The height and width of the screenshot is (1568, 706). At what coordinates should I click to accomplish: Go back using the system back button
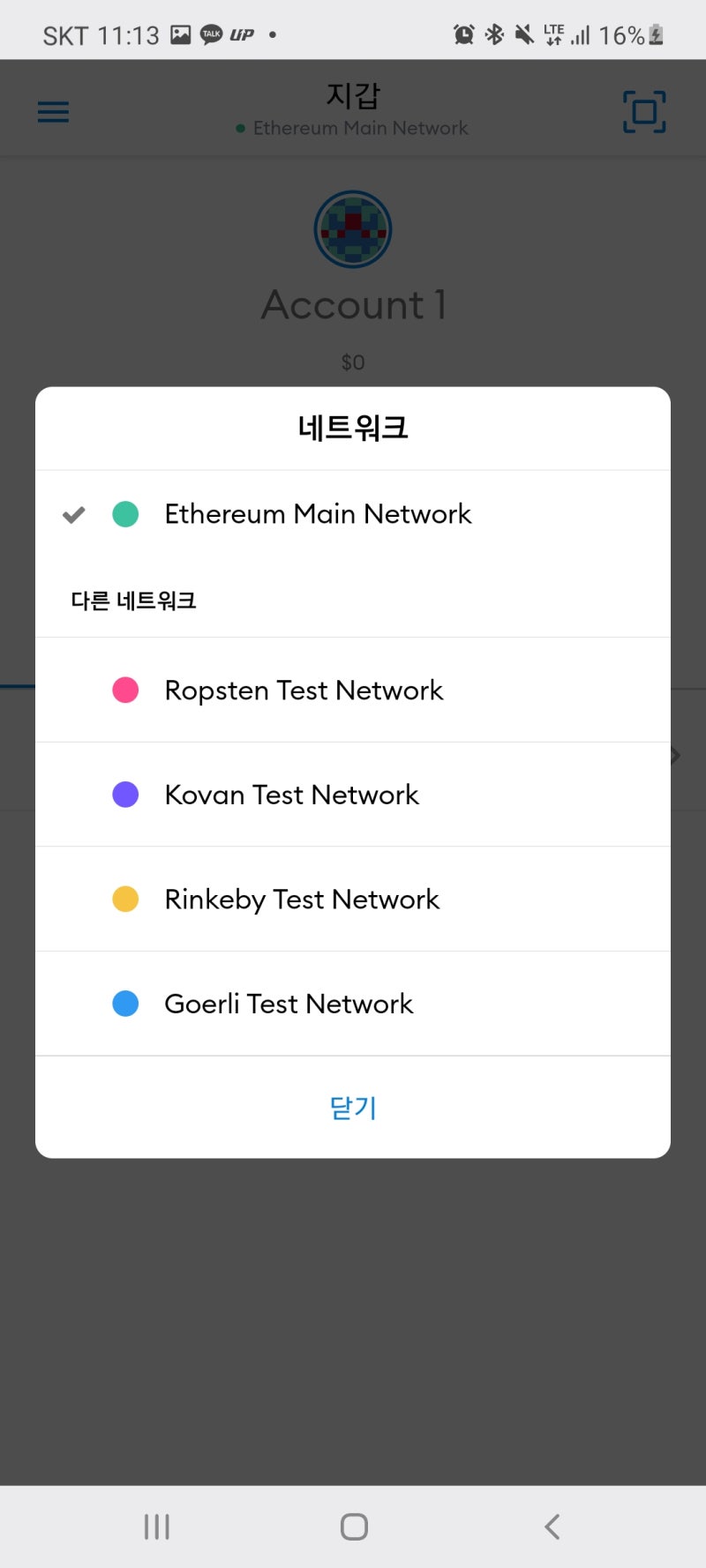click(552, 1527)
